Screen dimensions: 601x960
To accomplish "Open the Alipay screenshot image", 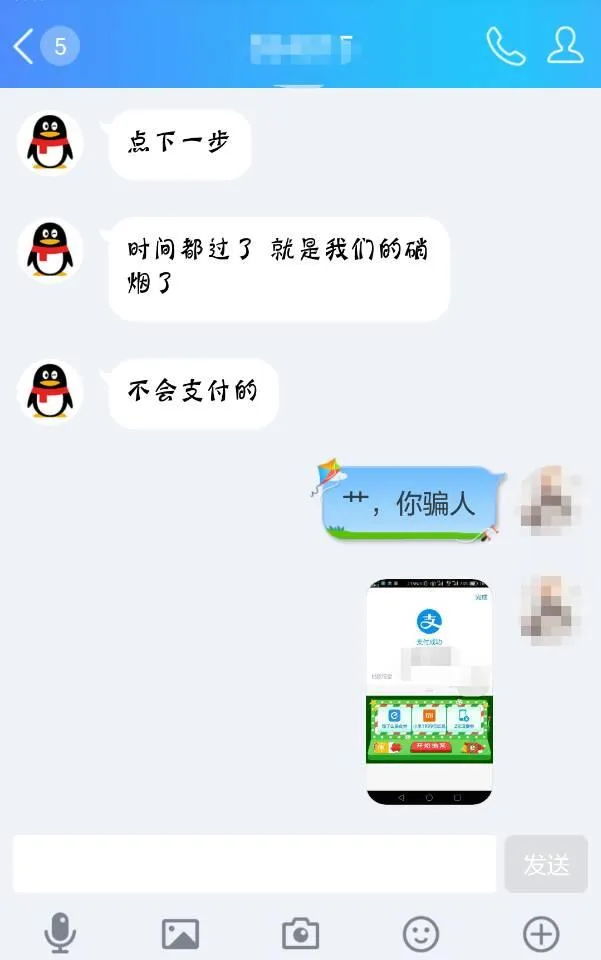I will pos(430,691).
